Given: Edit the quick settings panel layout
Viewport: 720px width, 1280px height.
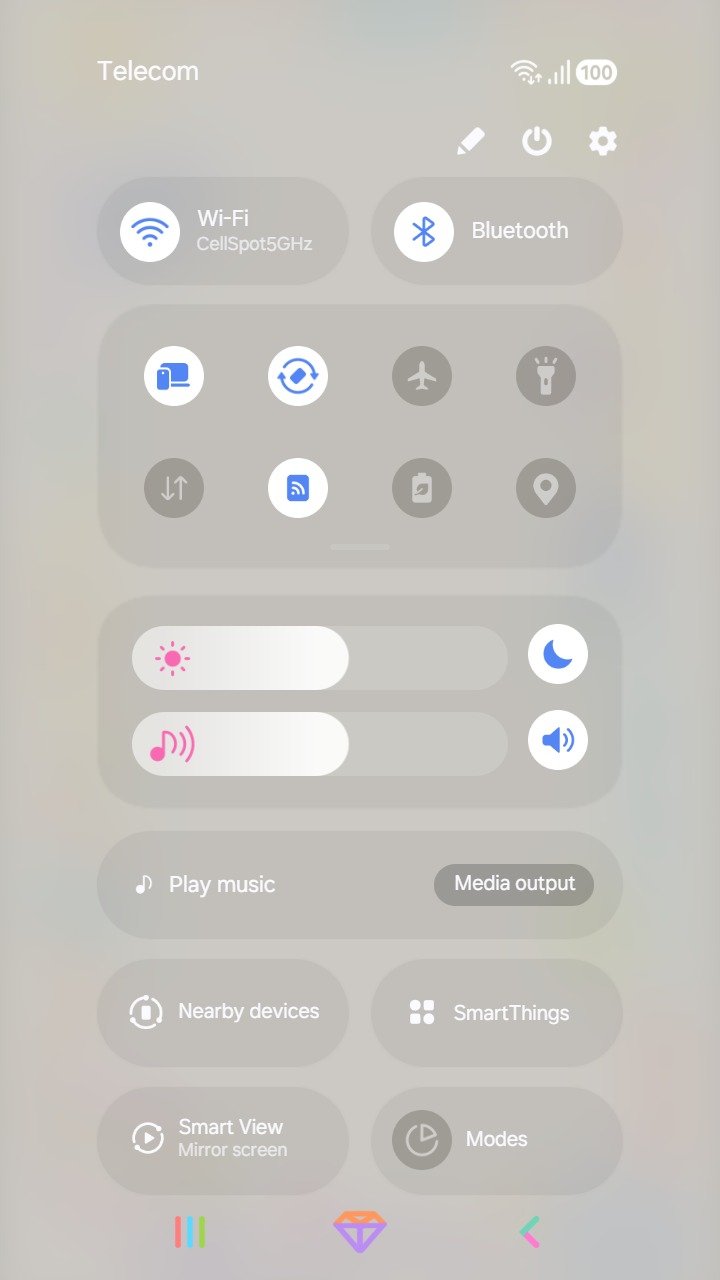Looking at the screenshot, I should (470, 141).
